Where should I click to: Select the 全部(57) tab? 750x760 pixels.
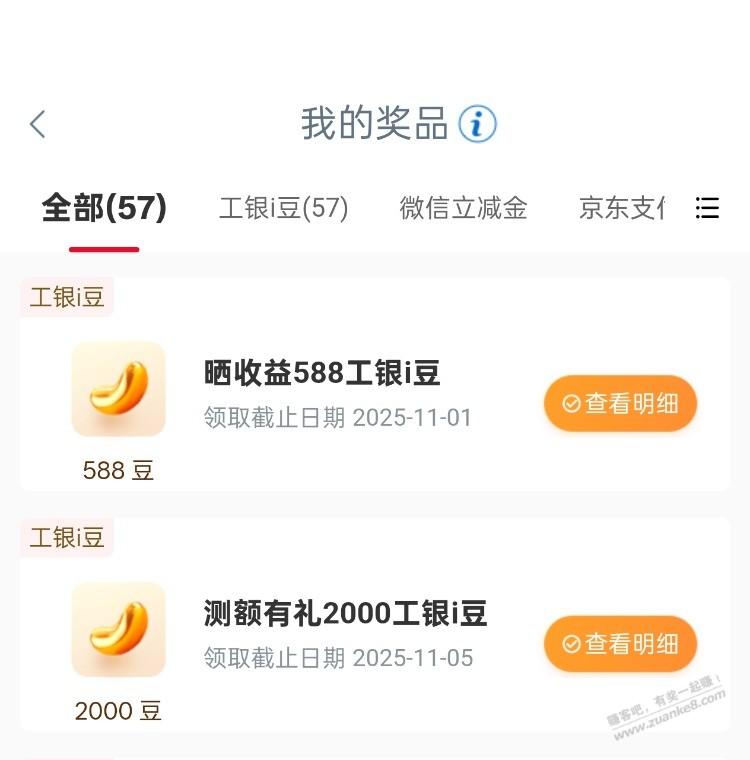(104, 208)
